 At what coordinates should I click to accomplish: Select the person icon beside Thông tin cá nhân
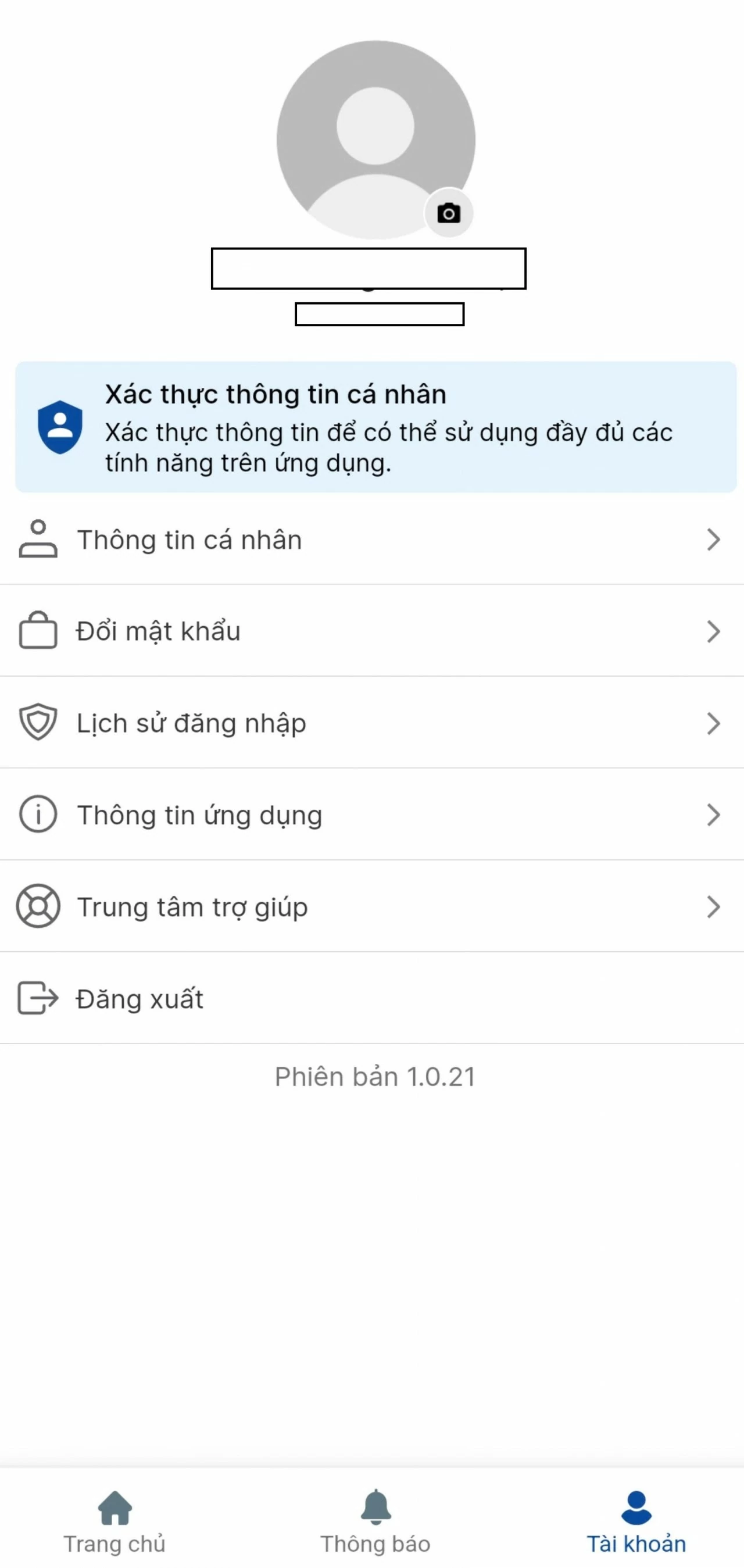point(38,540)
